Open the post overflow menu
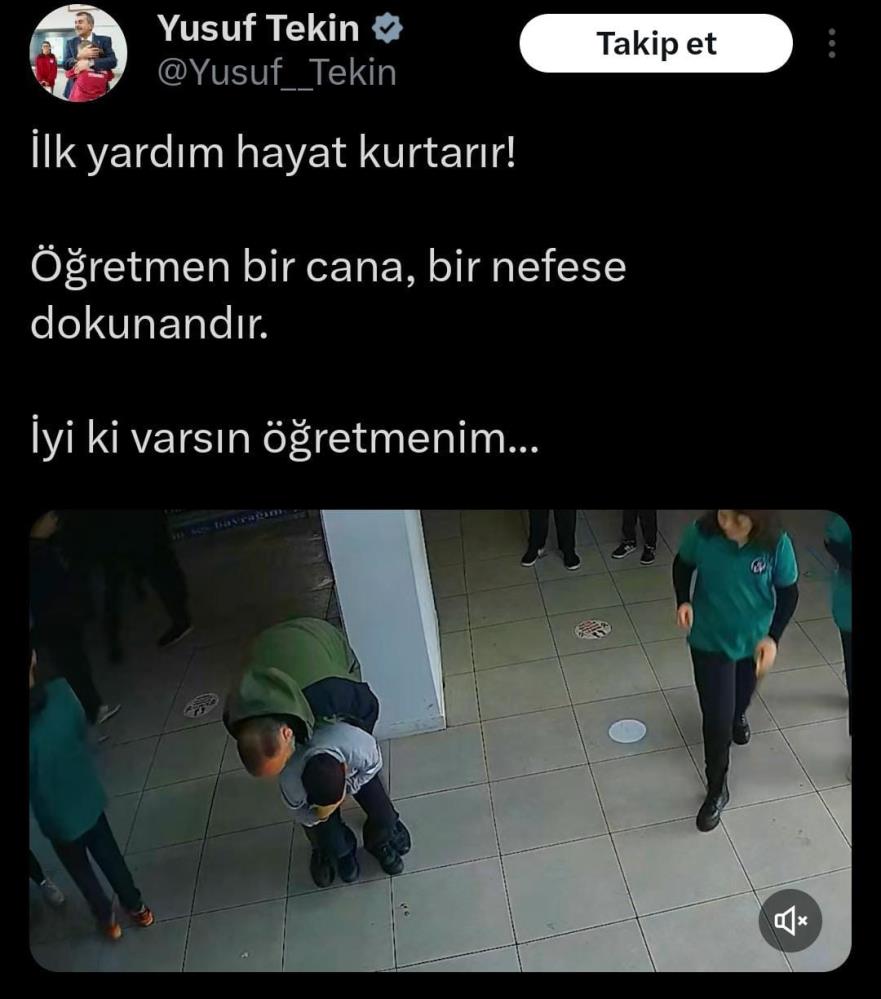 pos(831,44)
